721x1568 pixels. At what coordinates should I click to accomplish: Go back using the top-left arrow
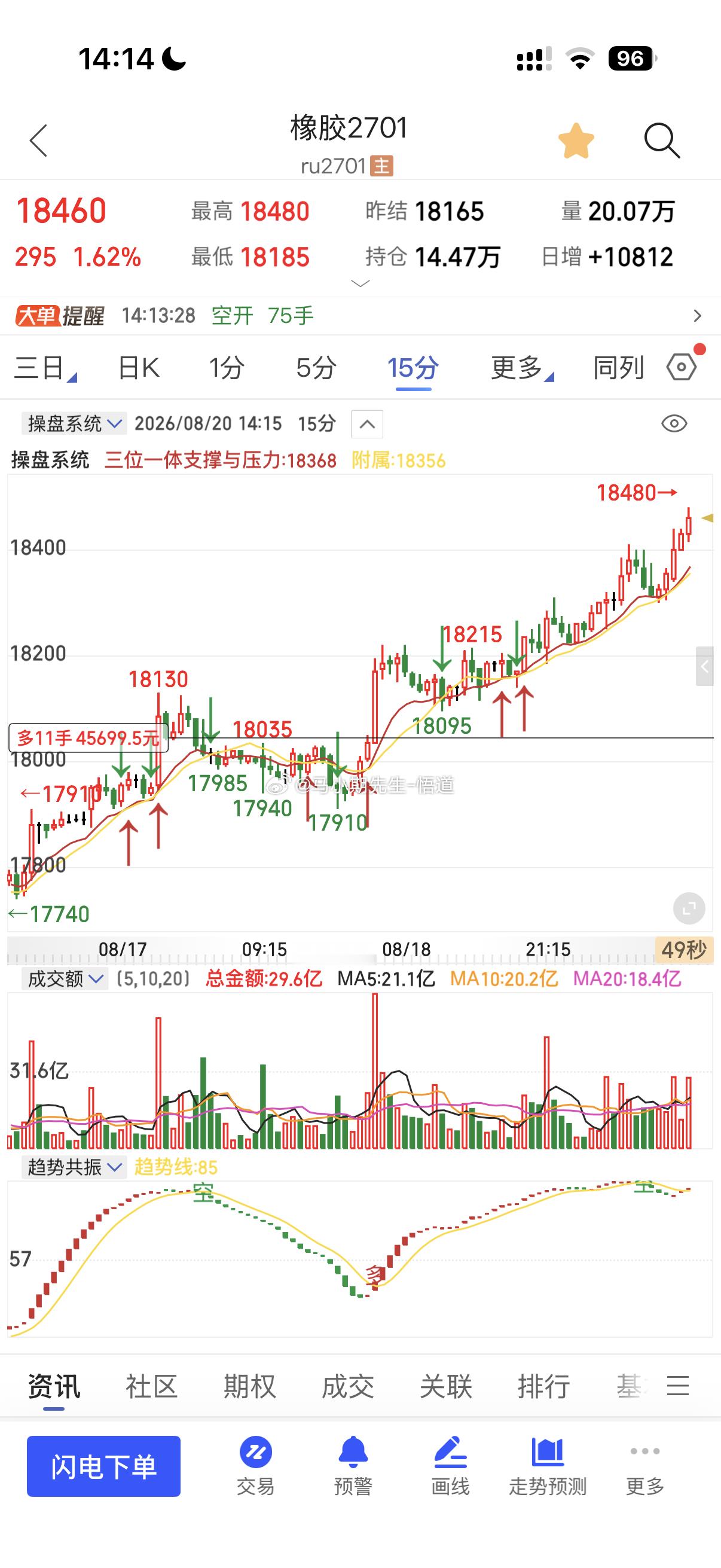click(38, 141)
